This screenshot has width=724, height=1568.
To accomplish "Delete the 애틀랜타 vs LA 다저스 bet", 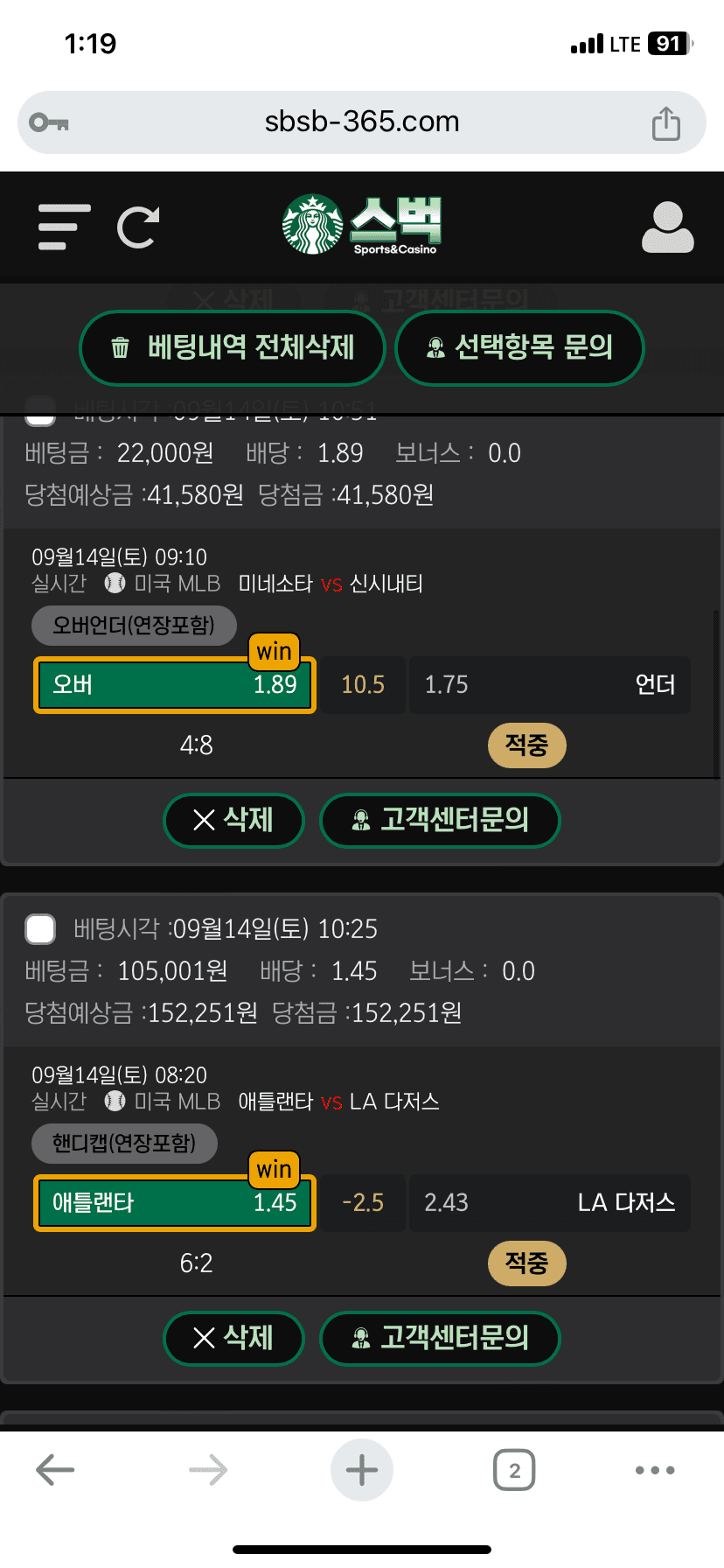I will click(233, 1338).
